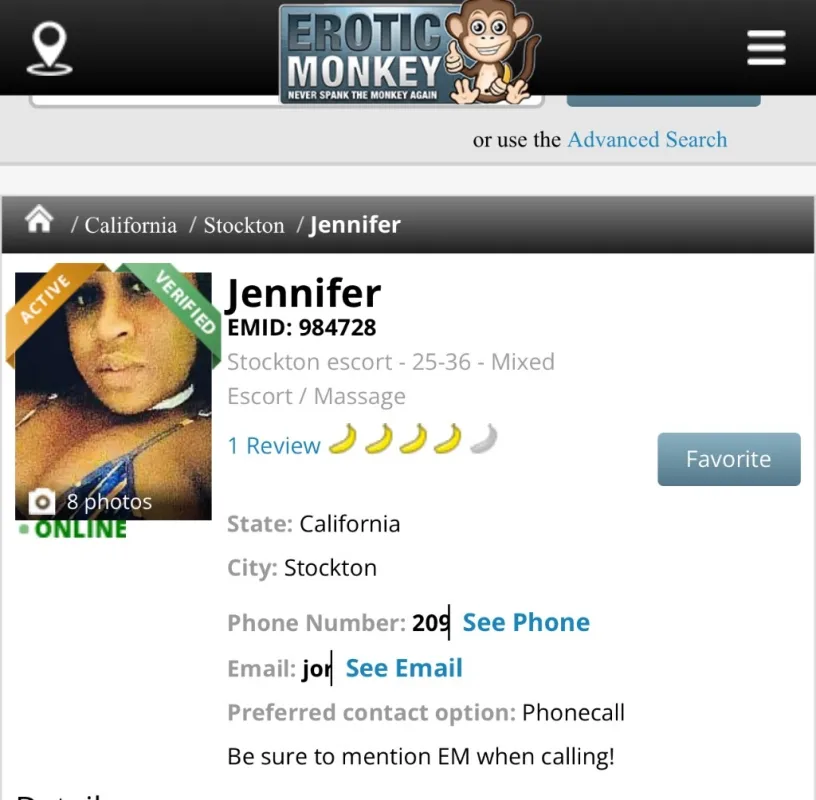Reveal address with See Email
The width and height of the screenshot is (816, 800).
coord(404,668)
